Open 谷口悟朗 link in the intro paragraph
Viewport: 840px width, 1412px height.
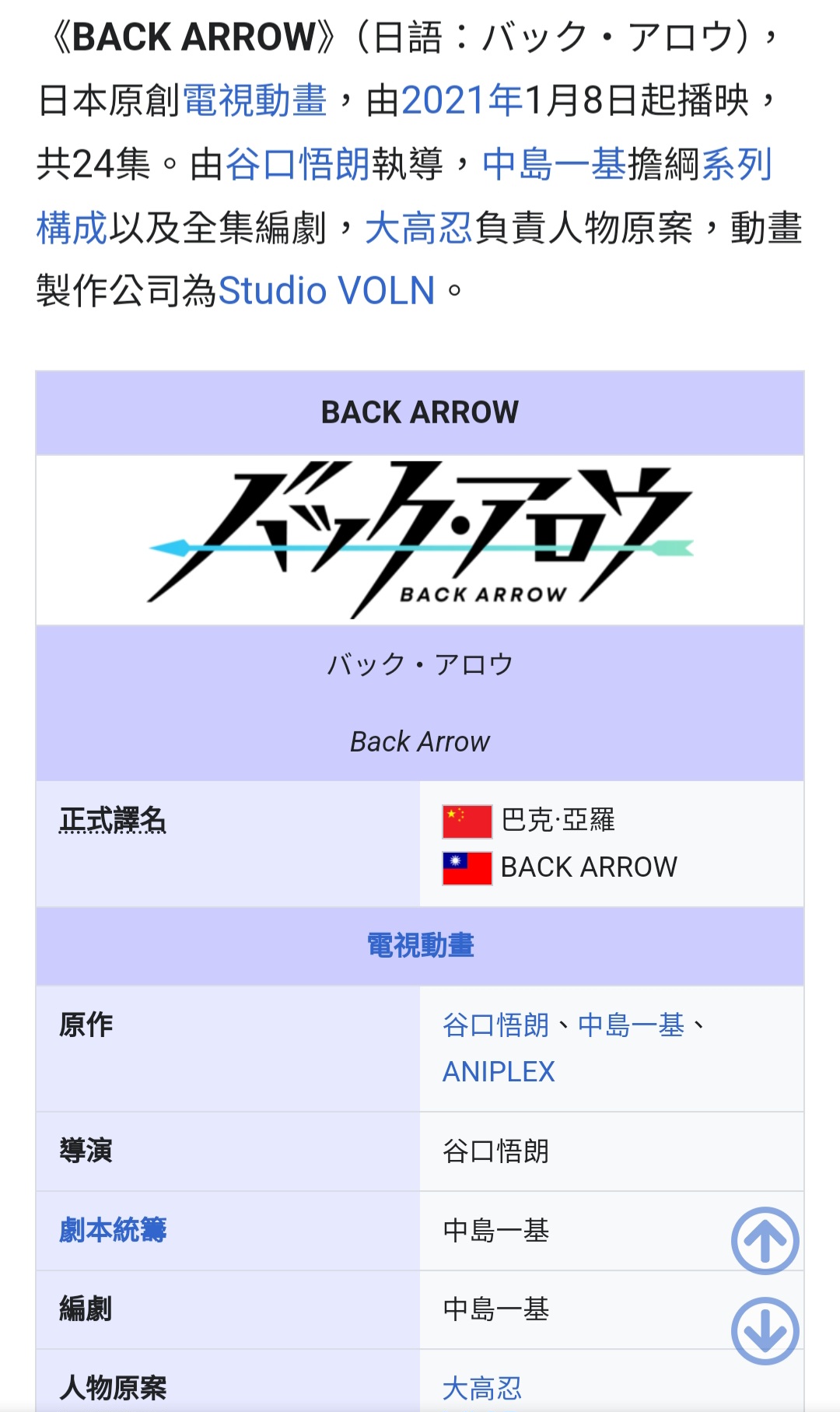(298, 165)
